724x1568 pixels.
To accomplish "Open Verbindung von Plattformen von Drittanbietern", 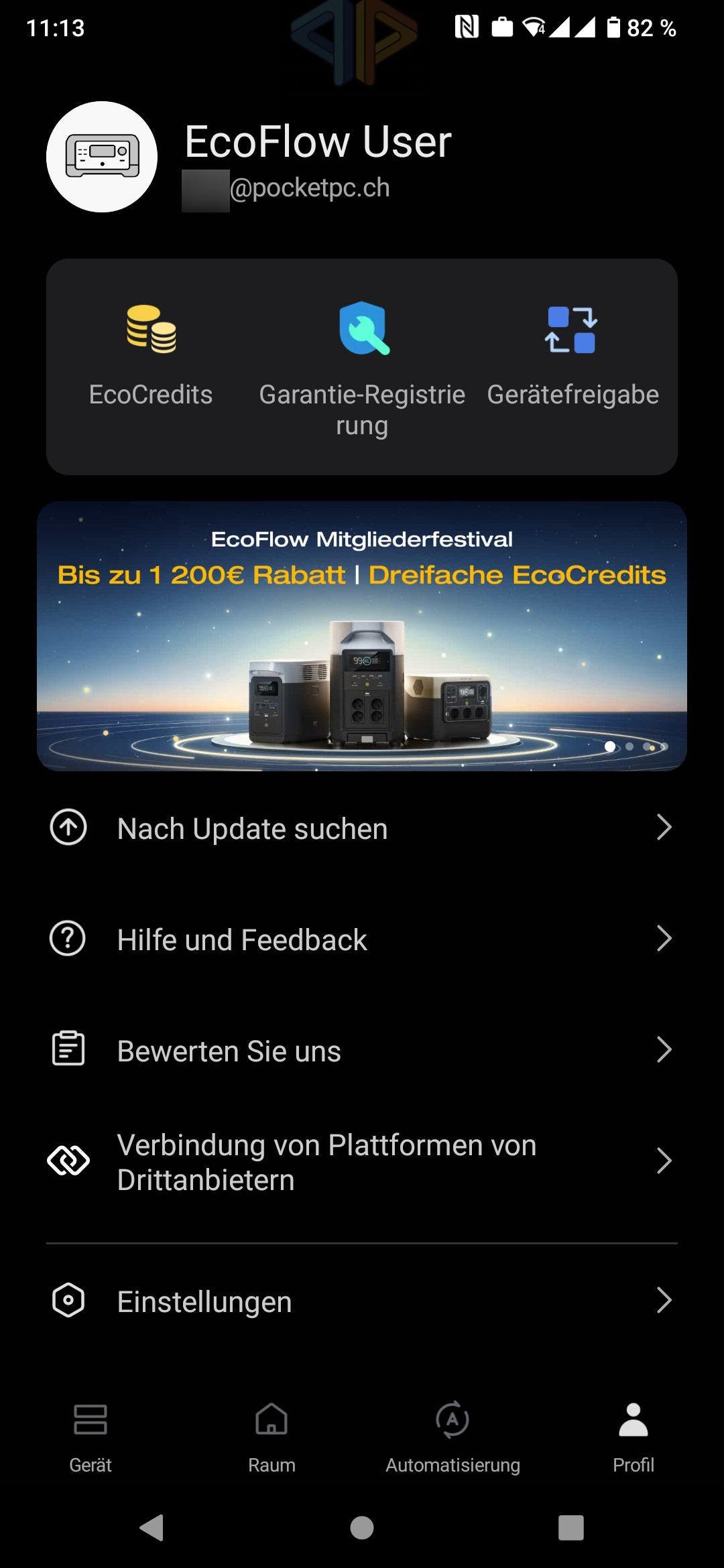I will [362, 1162].
